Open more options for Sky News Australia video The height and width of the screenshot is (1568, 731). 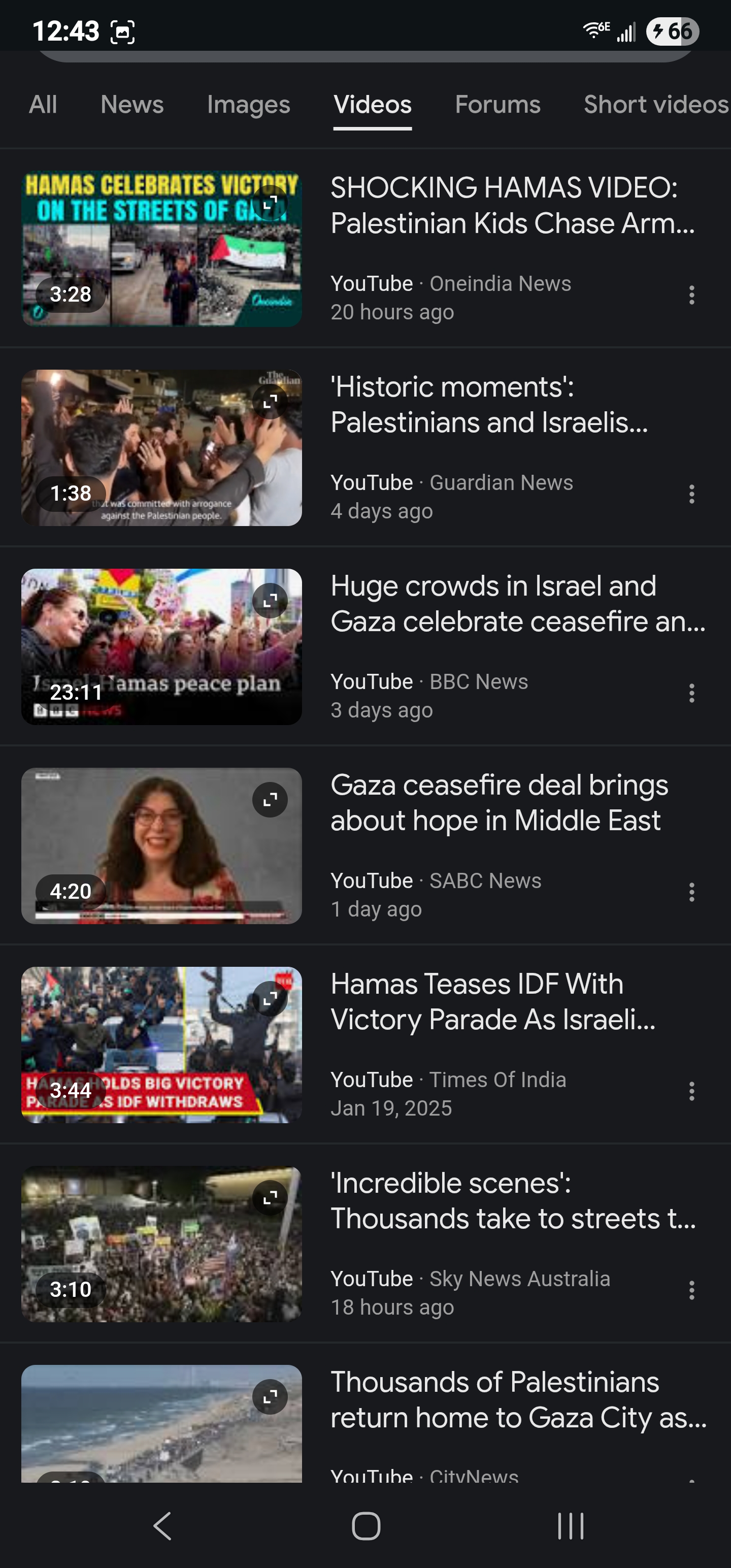[x=691, y=1290]
